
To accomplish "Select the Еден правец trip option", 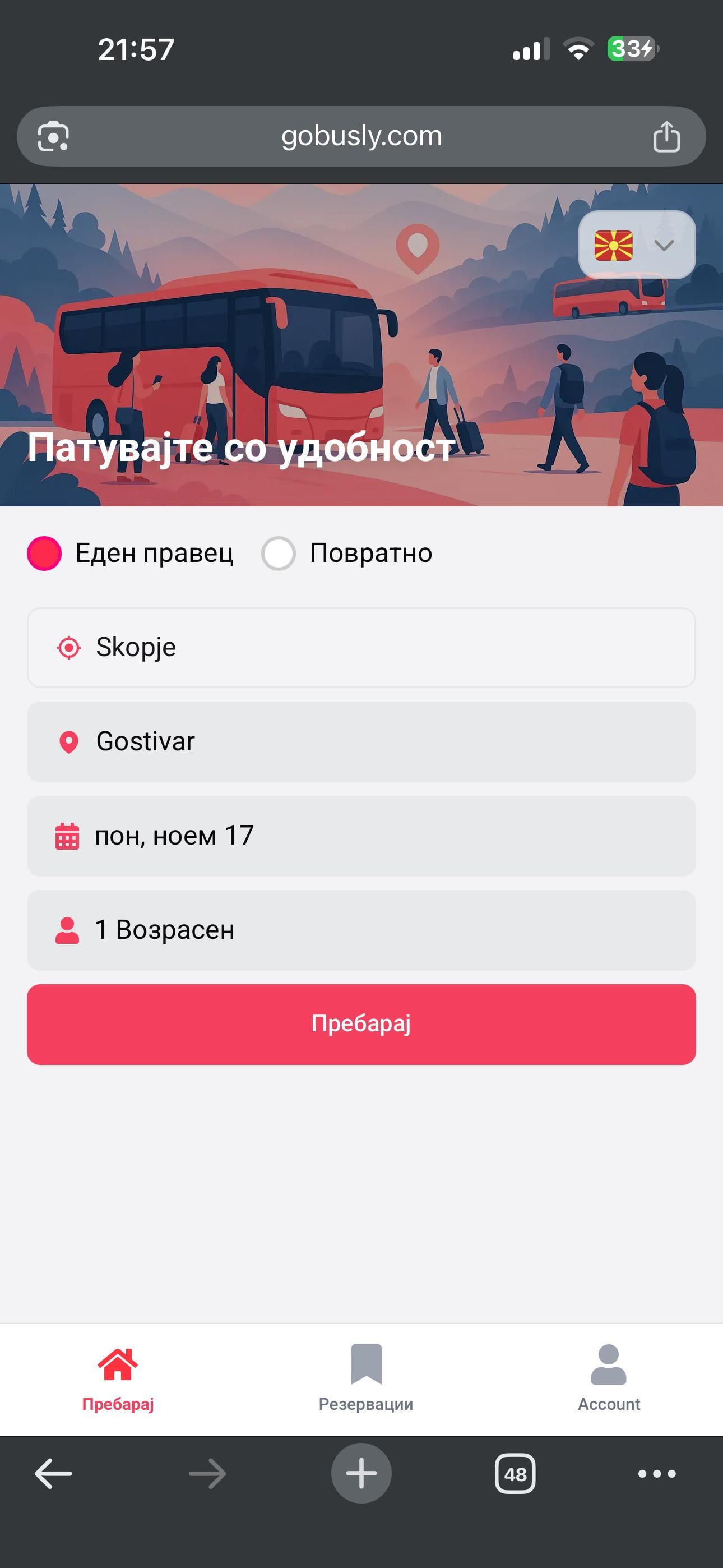I will click(44, 554).
